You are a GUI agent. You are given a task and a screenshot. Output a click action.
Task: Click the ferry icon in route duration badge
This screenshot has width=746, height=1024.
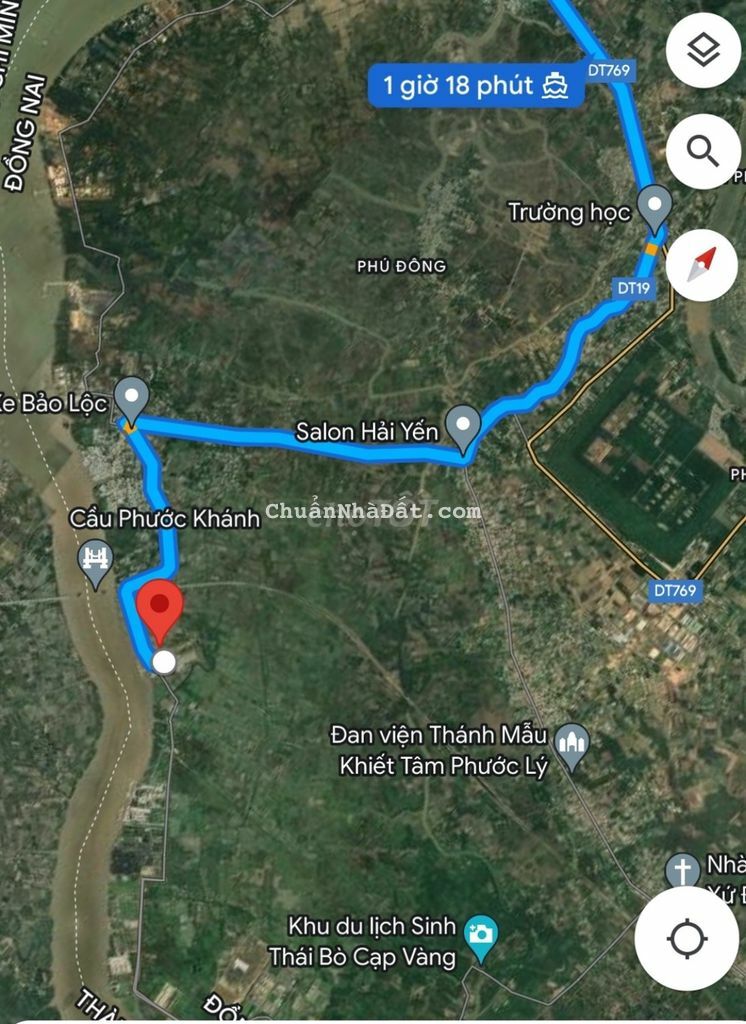[553, 86]
